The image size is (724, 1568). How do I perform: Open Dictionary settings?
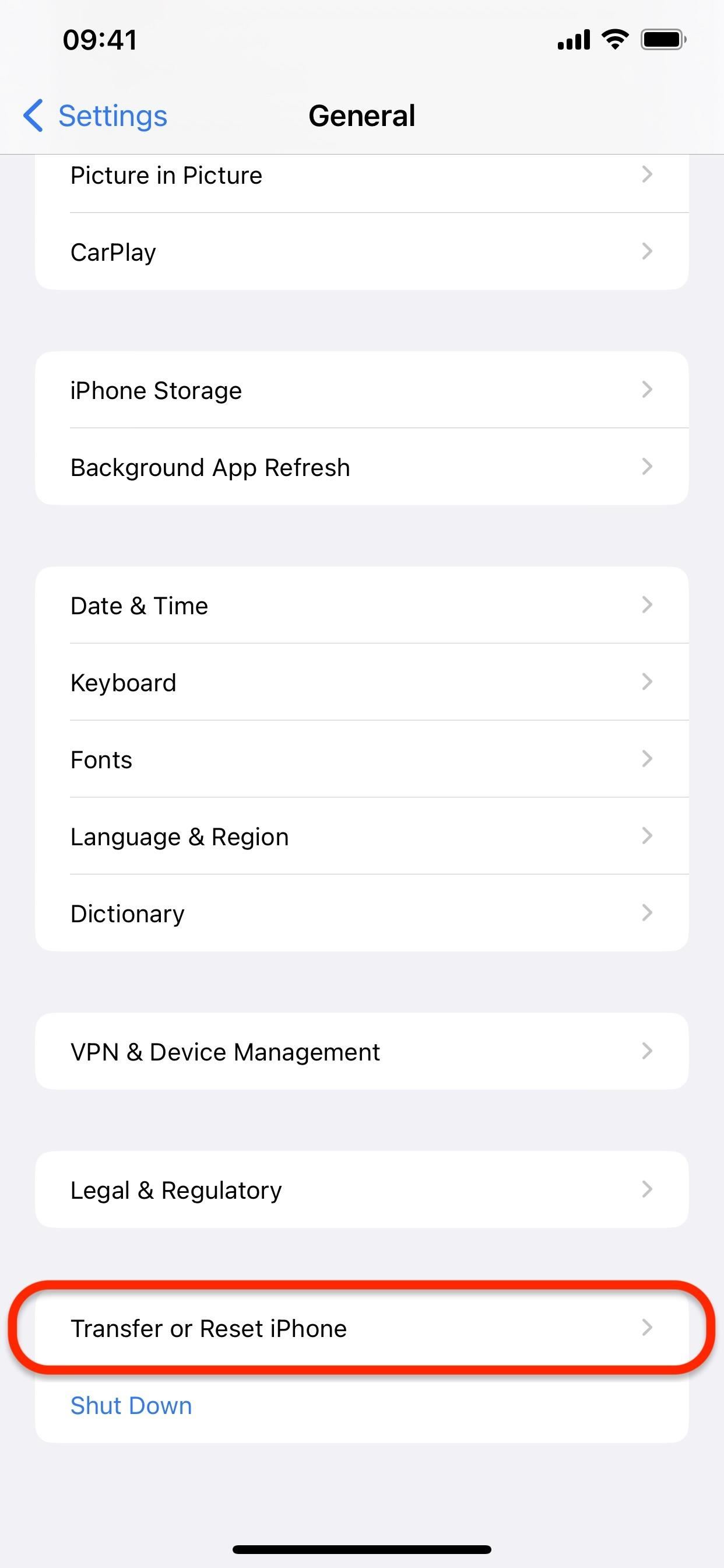coord(361,914)
